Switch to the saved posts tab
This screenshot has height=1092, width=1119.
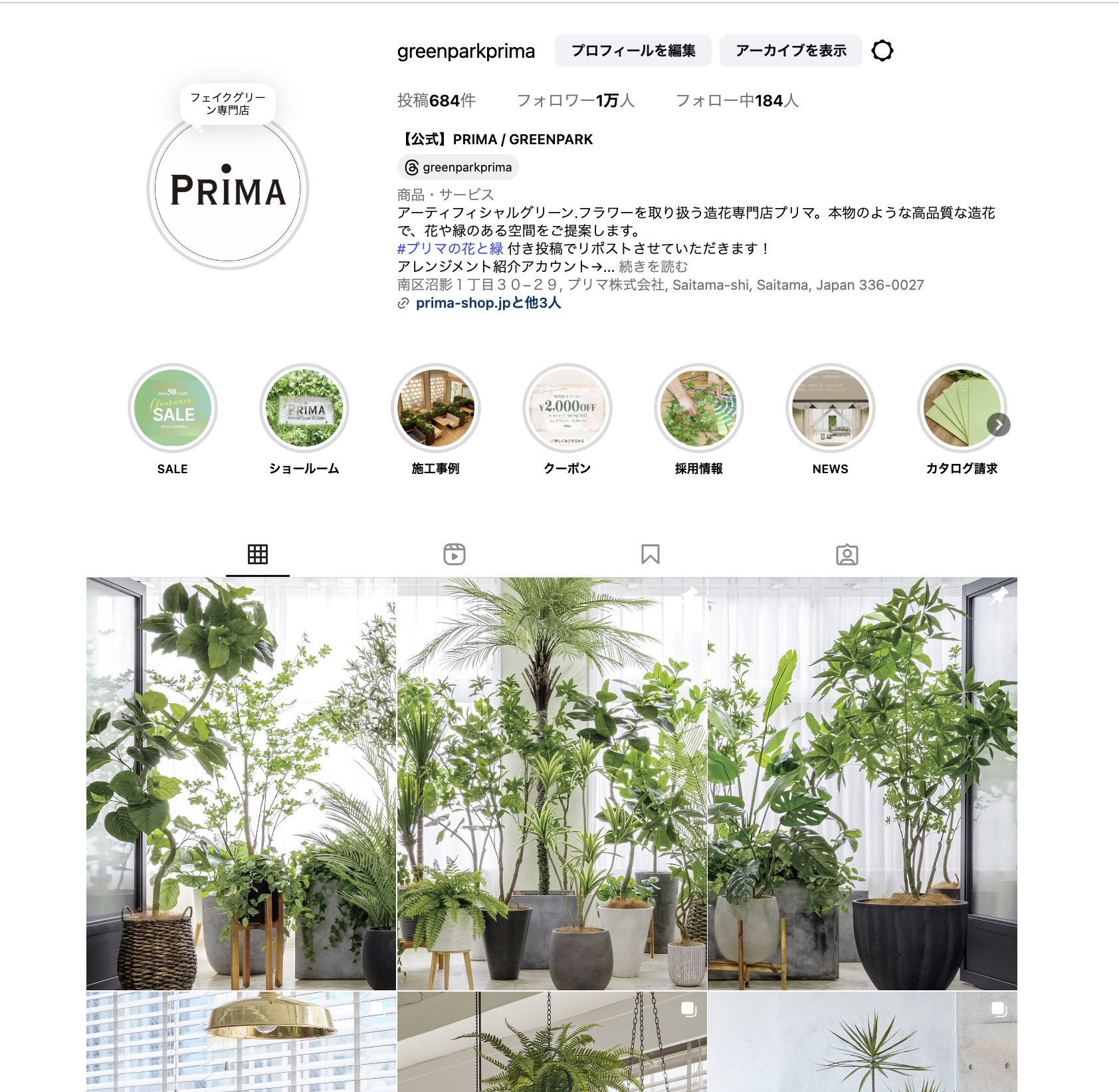(x=651, y=554)
